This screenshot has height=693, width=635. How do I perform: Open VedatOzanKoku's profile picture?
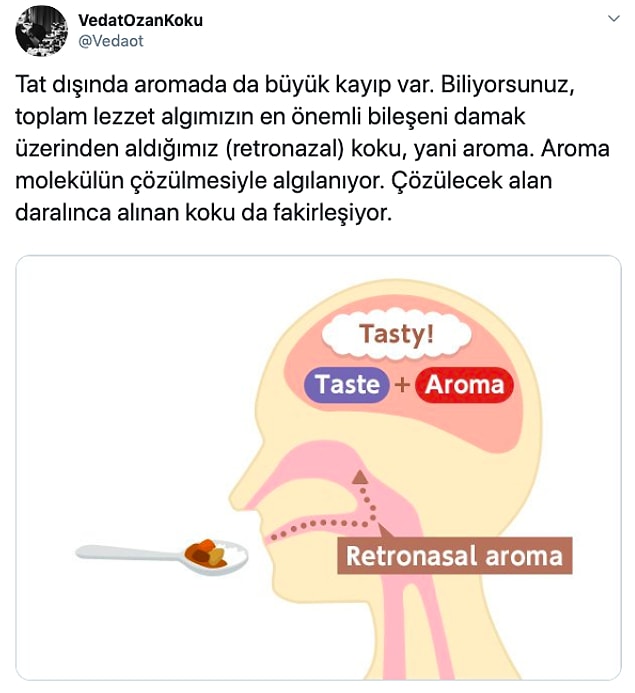click(40, 31)
